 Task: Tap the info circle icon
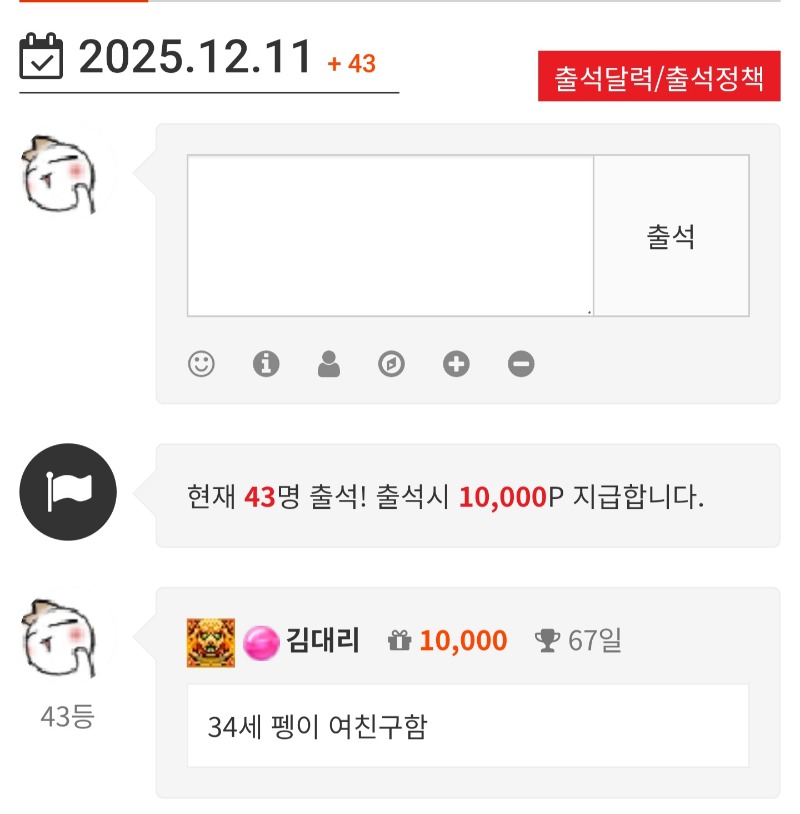point(265,364)
